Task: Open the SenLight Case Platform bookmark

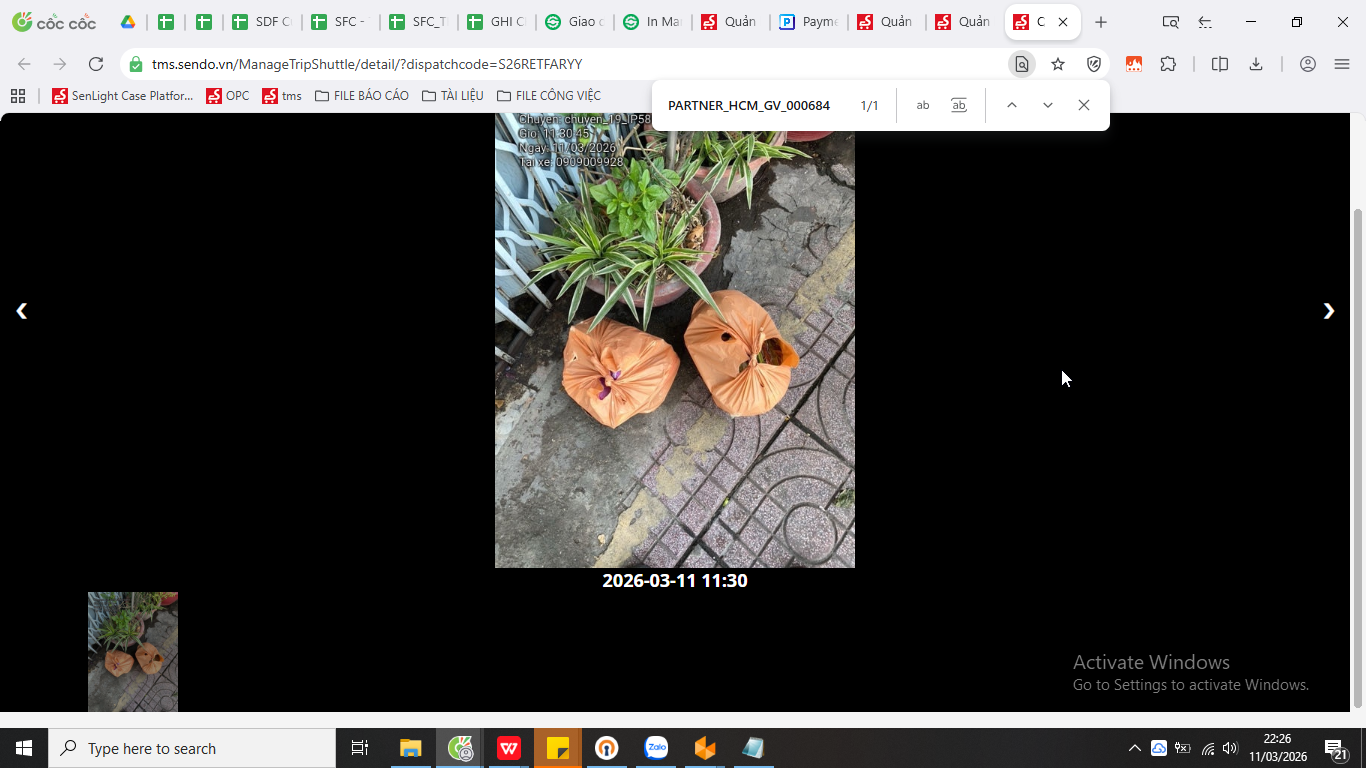Action: (122, 96)
